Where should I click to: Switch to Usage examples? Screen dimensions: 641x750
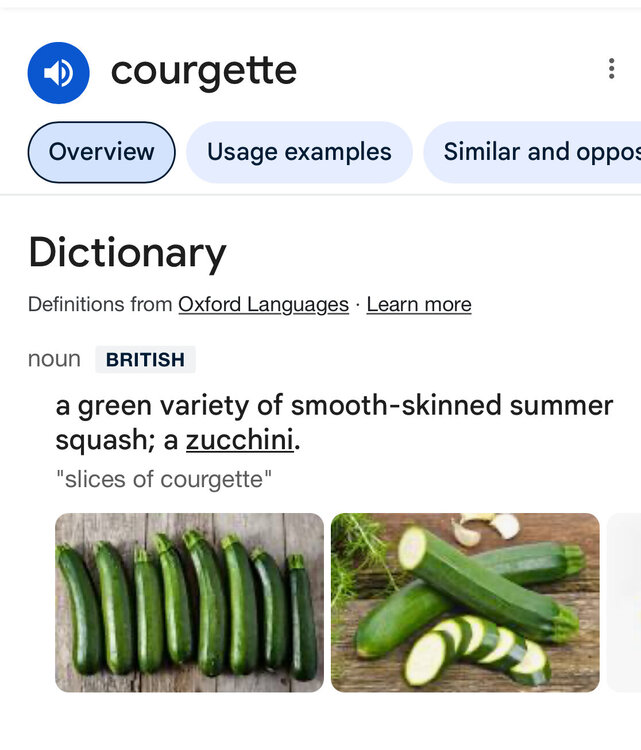299,152
